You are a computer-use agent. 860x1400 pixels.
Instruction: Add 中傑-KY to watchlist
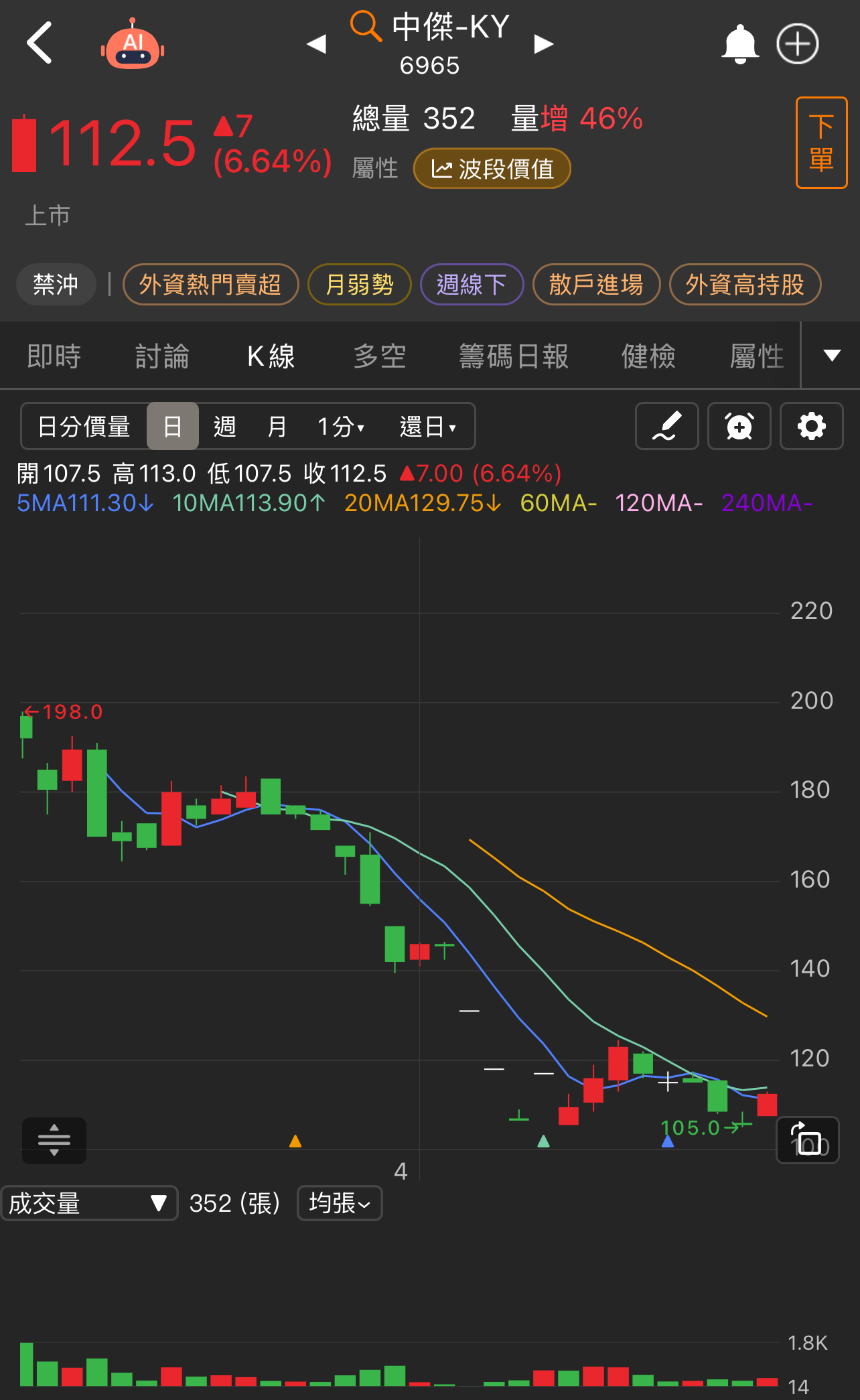[x=797, y=44]
